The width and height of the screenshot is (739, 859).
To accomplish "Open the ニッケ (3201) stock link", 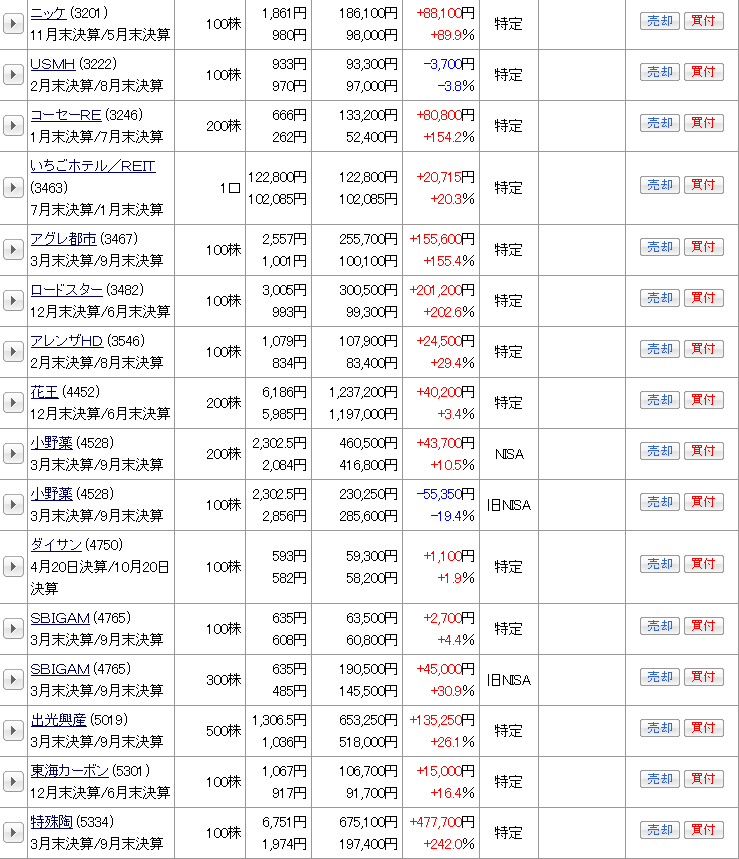I will [x=48, y=13].
